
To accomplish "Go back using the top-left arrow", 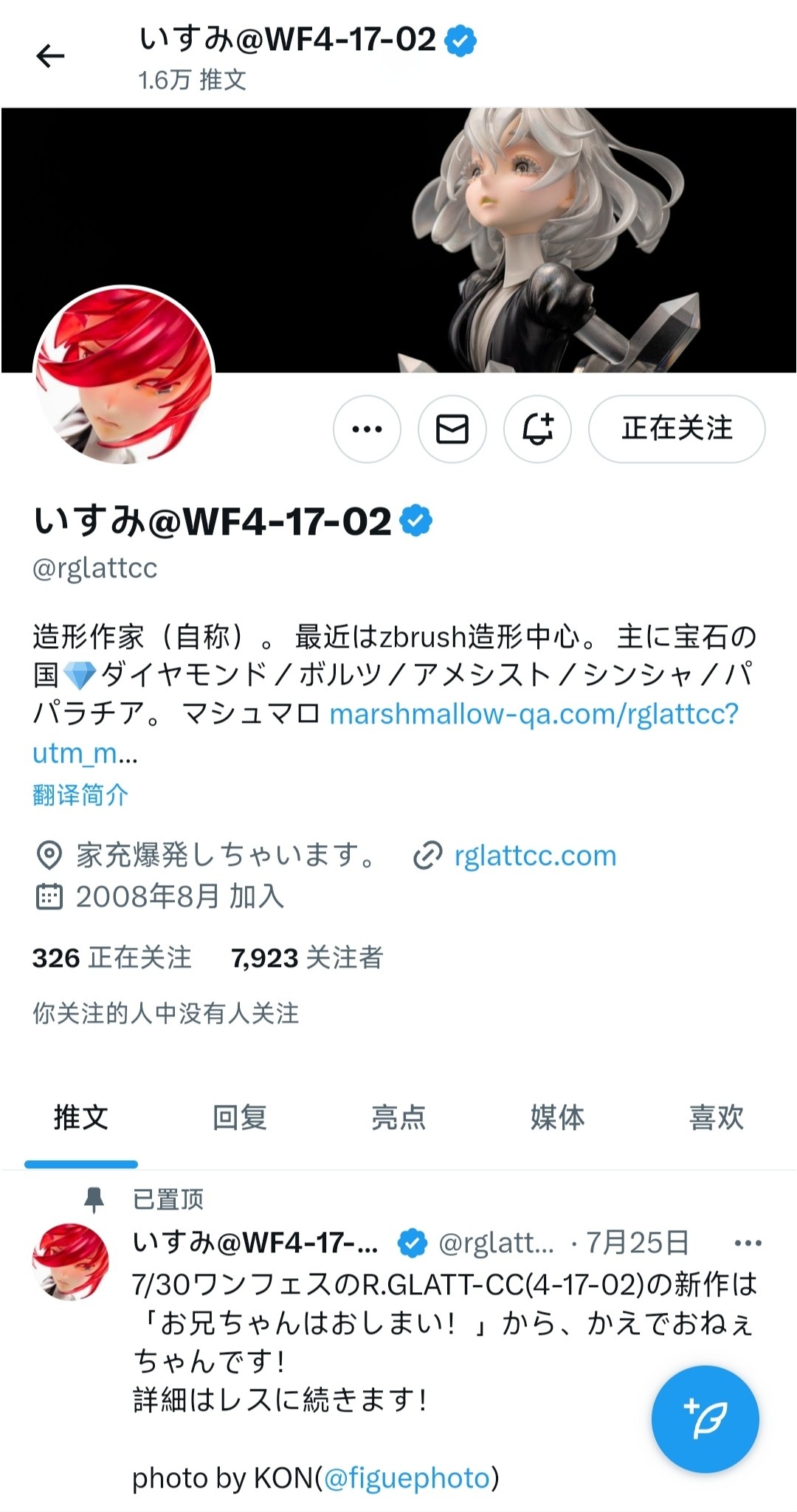I will click(x=50, y=56).
